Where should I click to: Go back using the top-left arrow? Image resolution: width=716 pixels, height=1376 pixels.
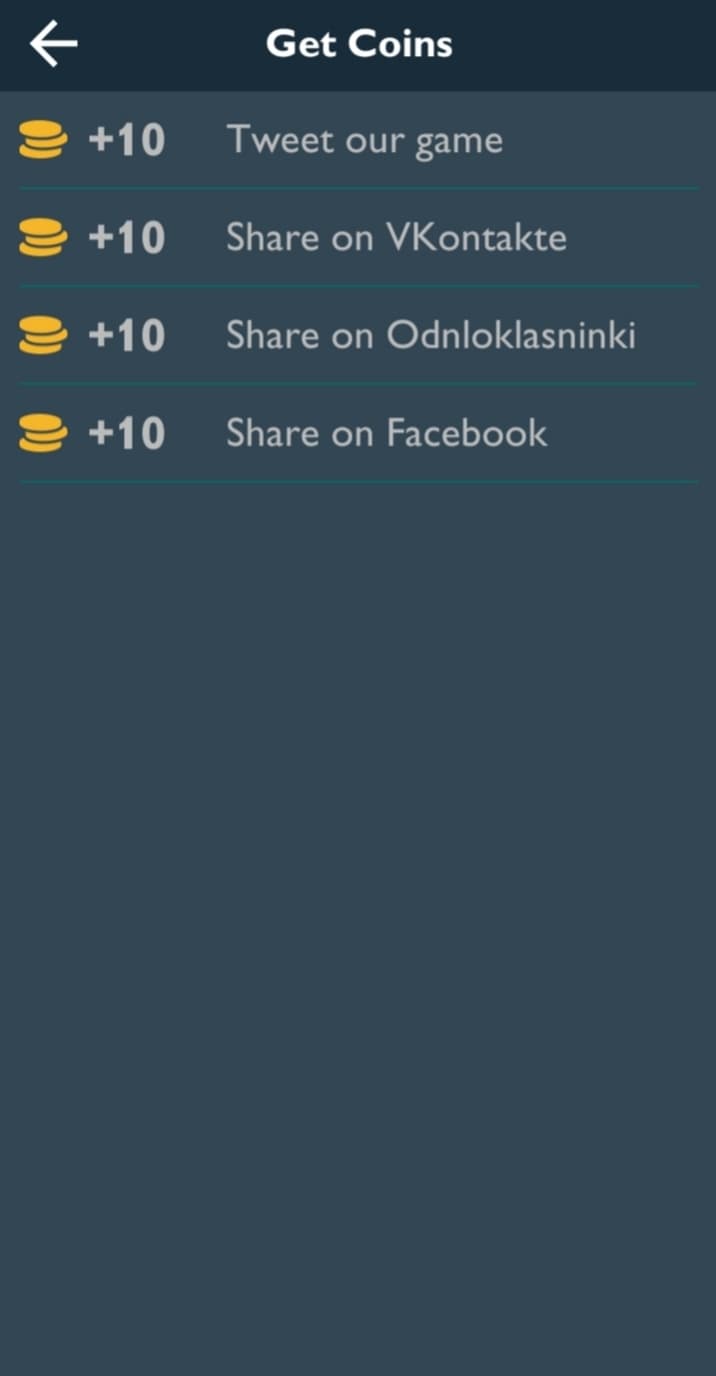coord(53,44)
